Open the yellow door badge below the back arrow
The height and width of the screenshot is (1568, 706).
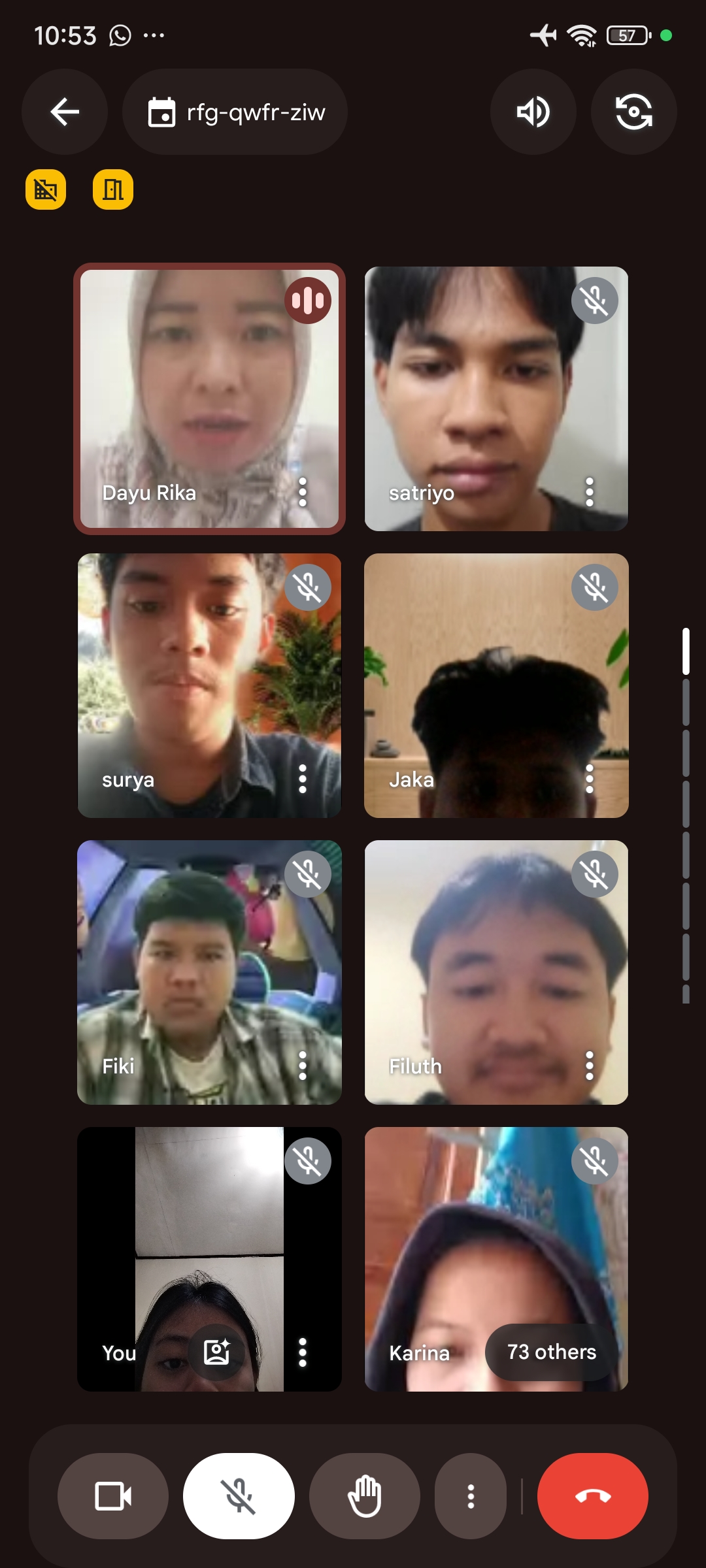click(x=113, y=189)
